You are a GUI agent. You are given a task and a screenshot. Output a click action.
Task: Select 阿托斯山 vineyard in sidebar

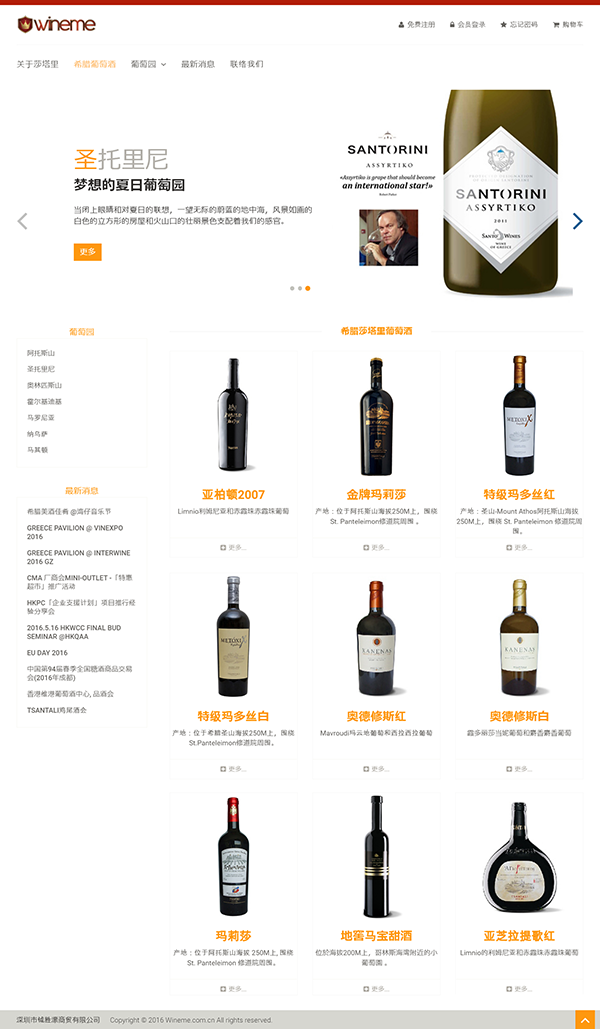point(41,353)
